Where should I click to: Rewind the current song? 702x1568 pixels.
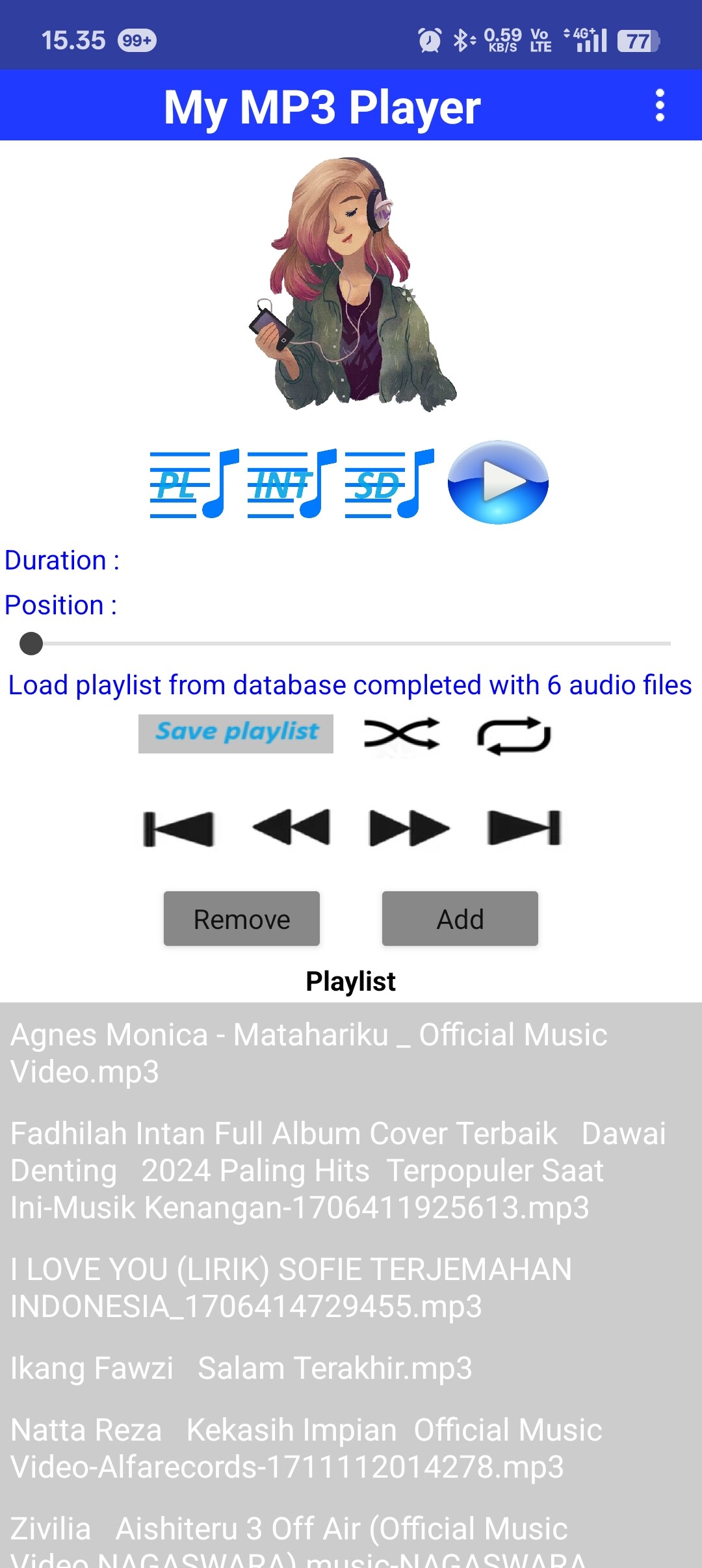(291, 828)
